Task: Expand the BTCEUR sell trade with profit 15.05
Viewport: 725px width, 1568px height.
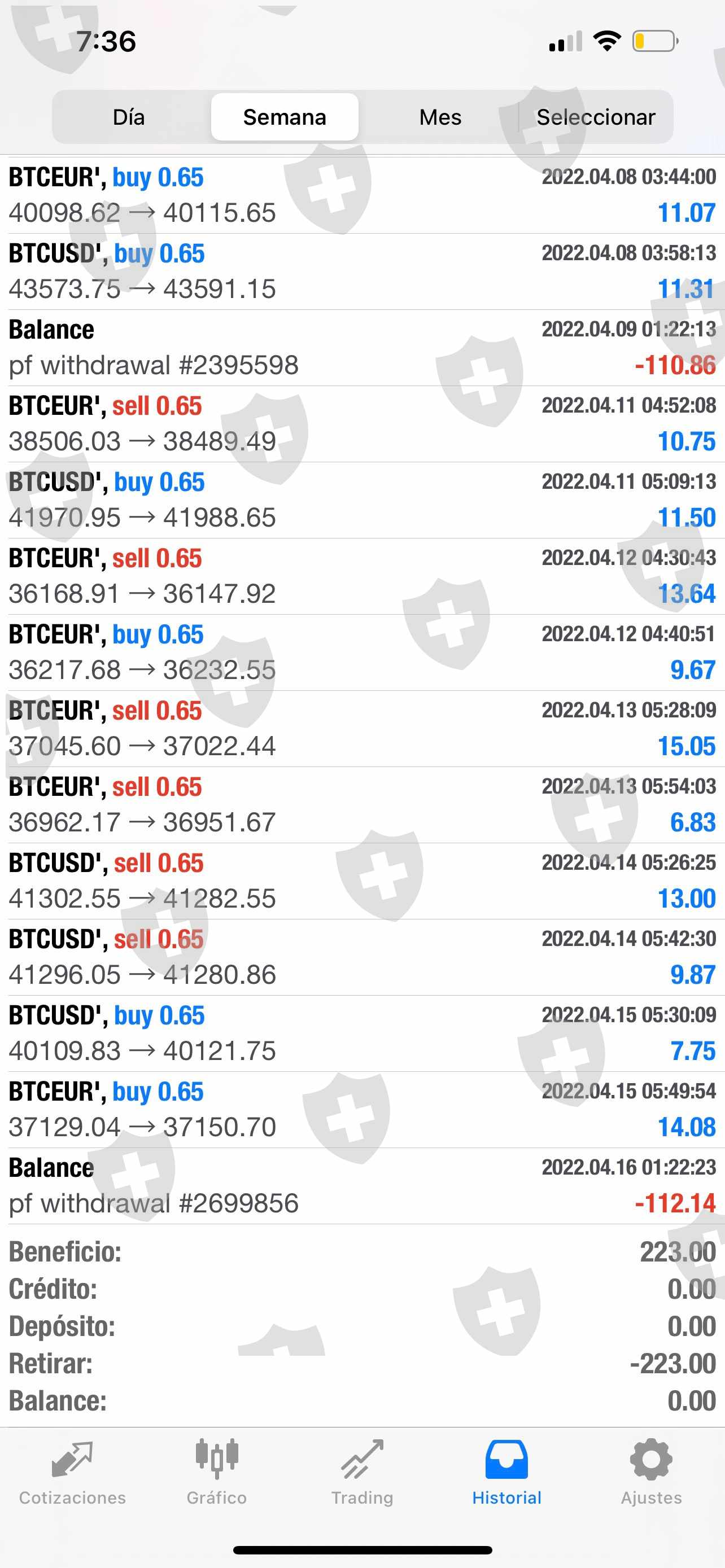Action: click(362, 729)
